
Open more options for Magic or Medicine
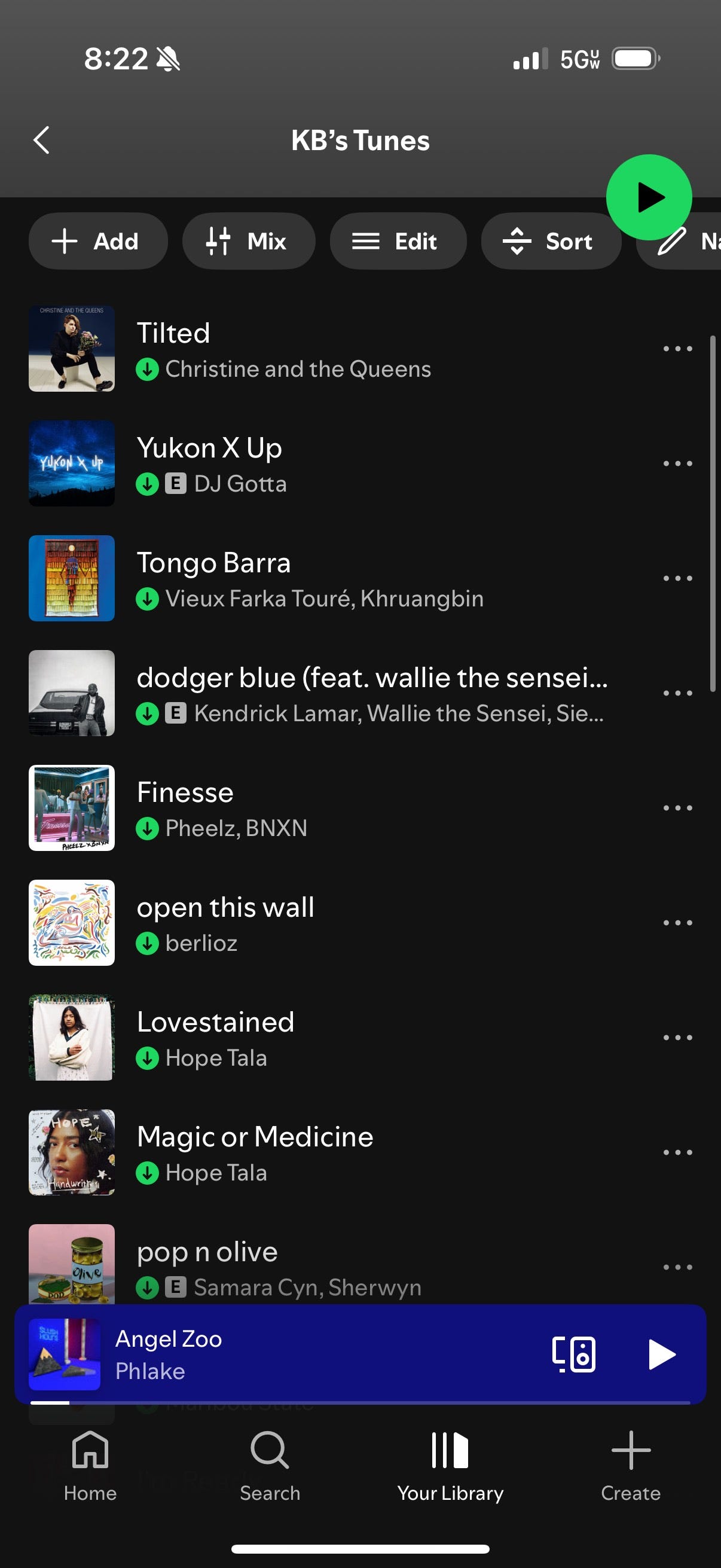[677, 1152]
